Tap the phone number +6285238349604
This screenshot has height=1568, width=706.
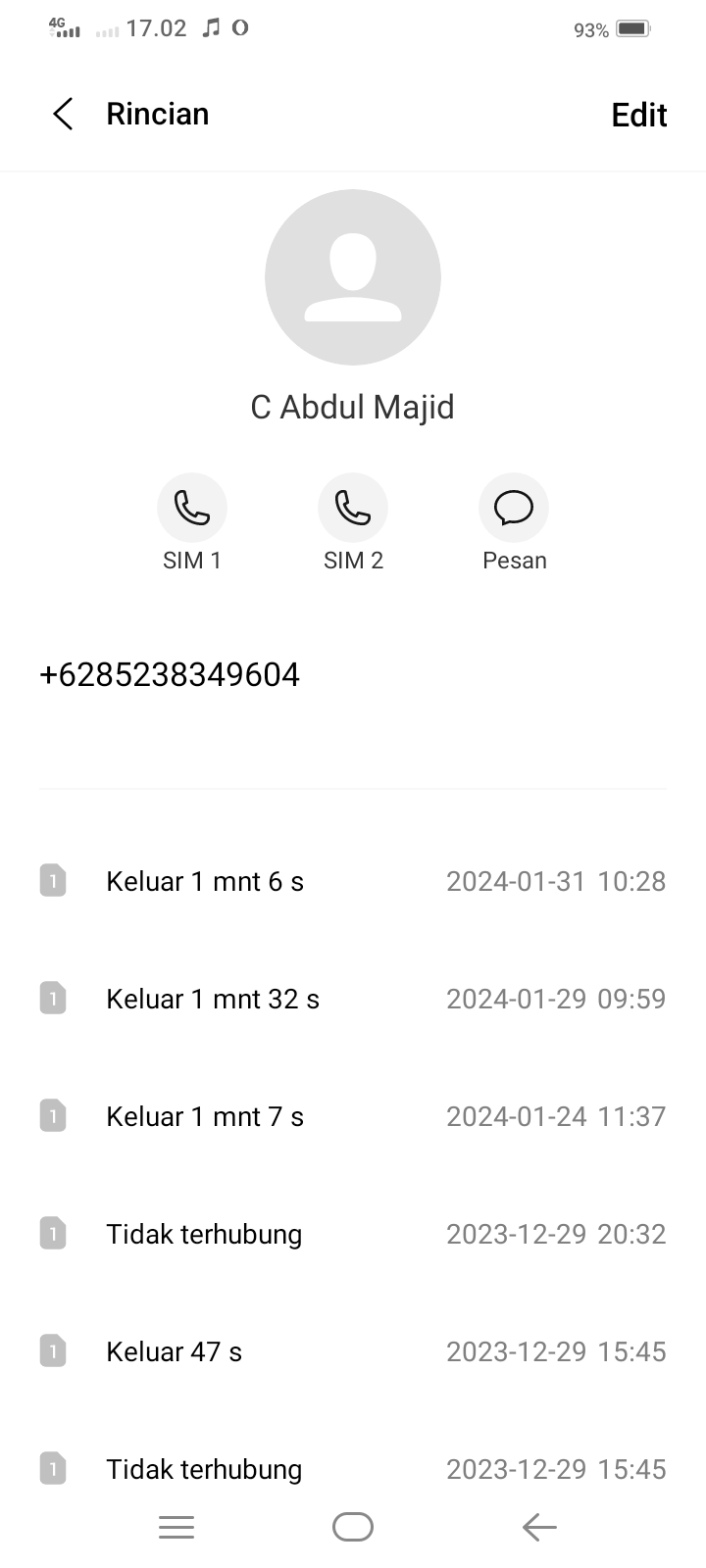[170, 674]
